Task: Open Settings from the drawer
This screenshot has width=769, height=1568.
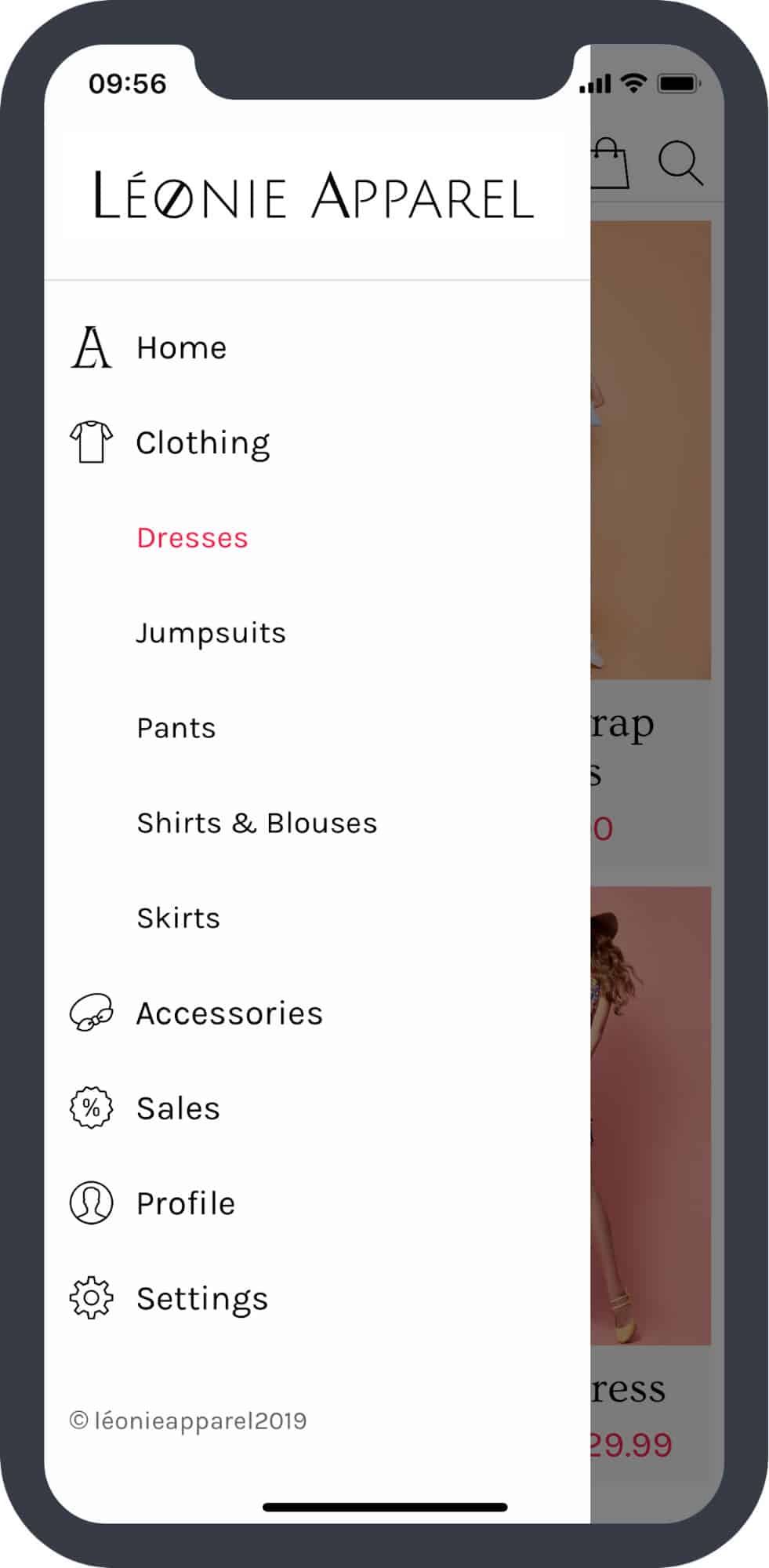Action: point(202,1299)
